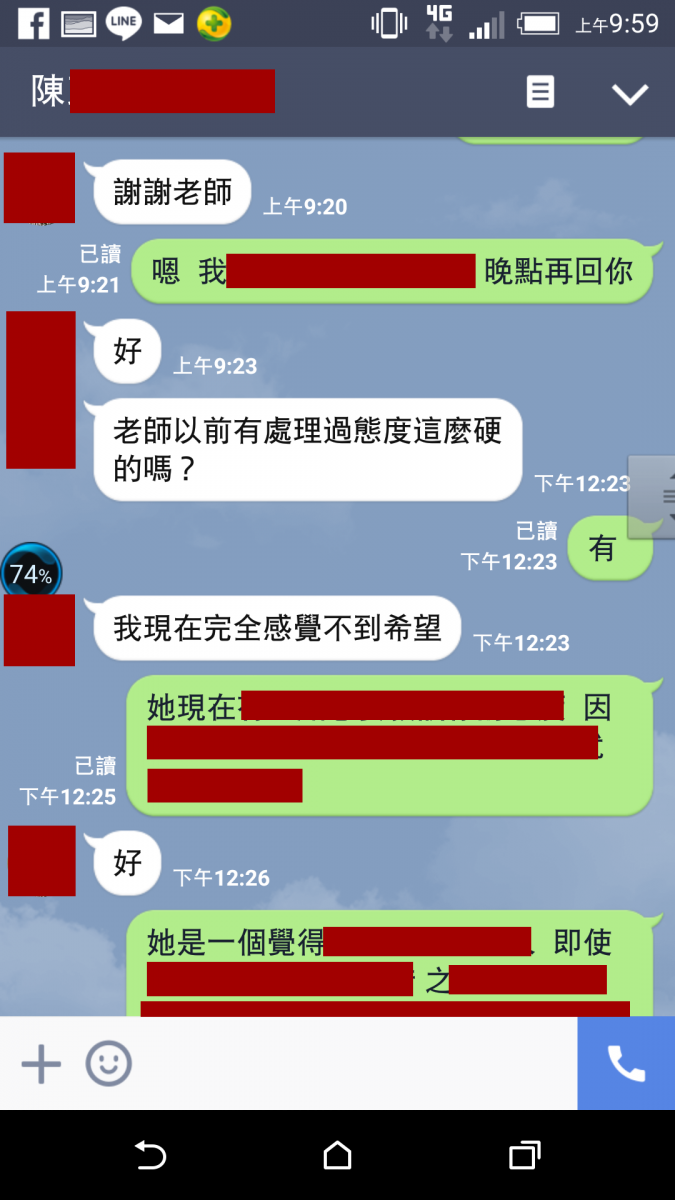Open the floating 74% battery widget

(31, 574)
